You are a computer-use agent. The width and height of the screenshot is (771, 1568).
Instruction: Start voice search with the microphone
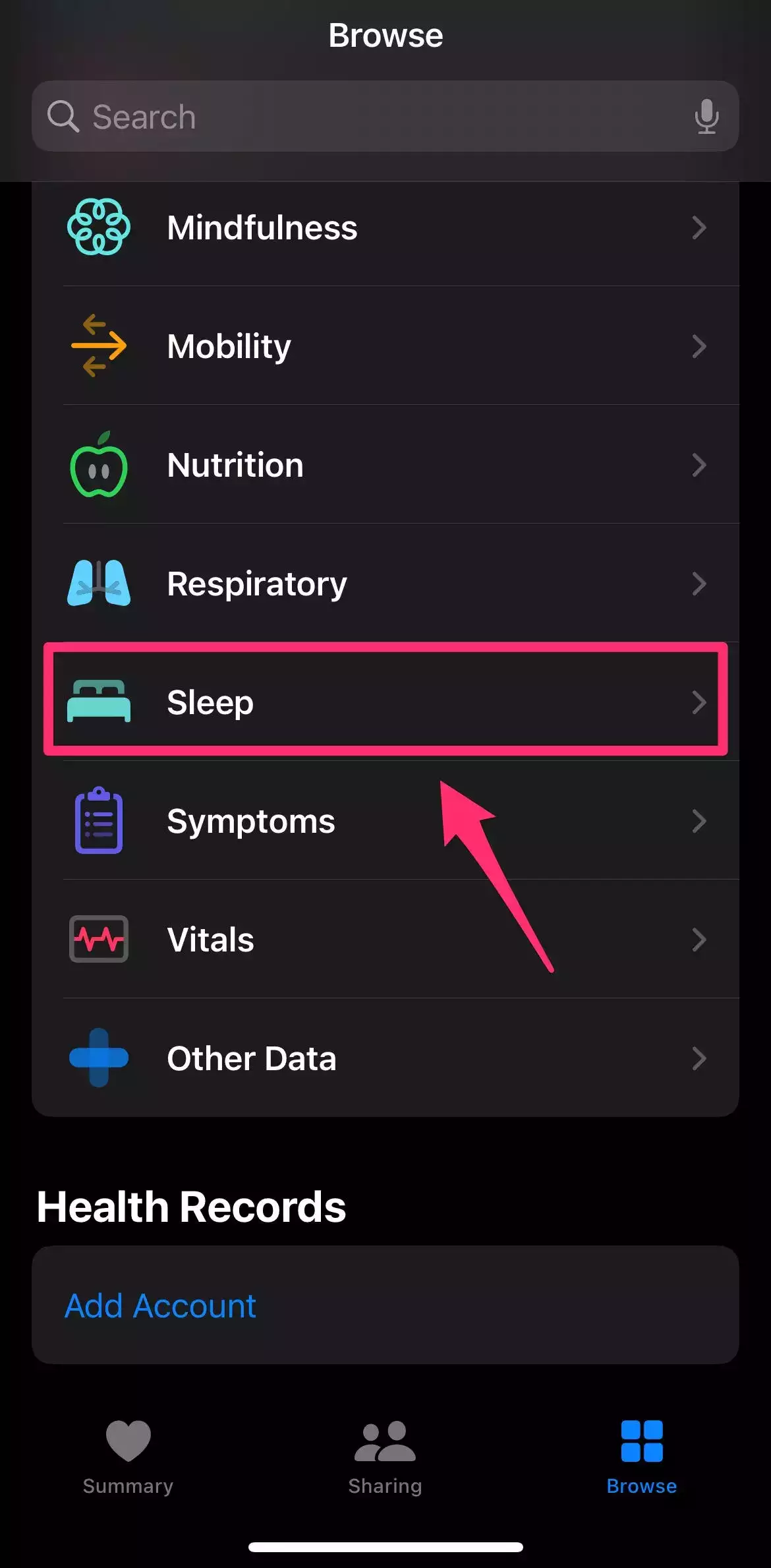[706, 117]
